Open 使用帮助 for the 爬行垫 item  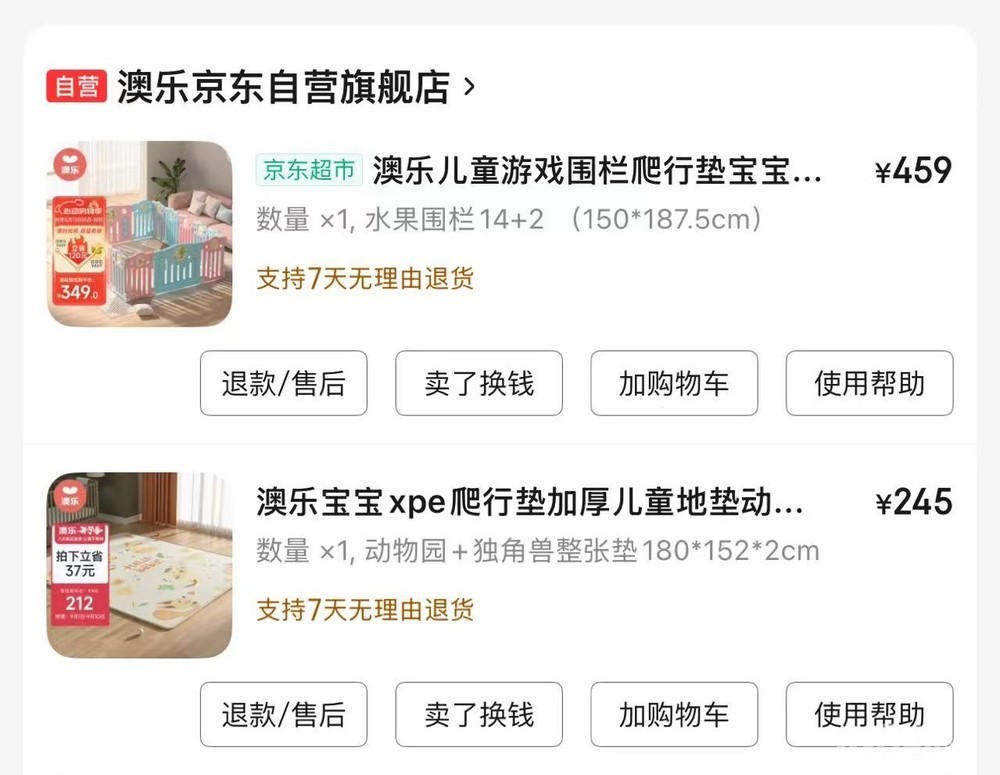pos(868,714)
